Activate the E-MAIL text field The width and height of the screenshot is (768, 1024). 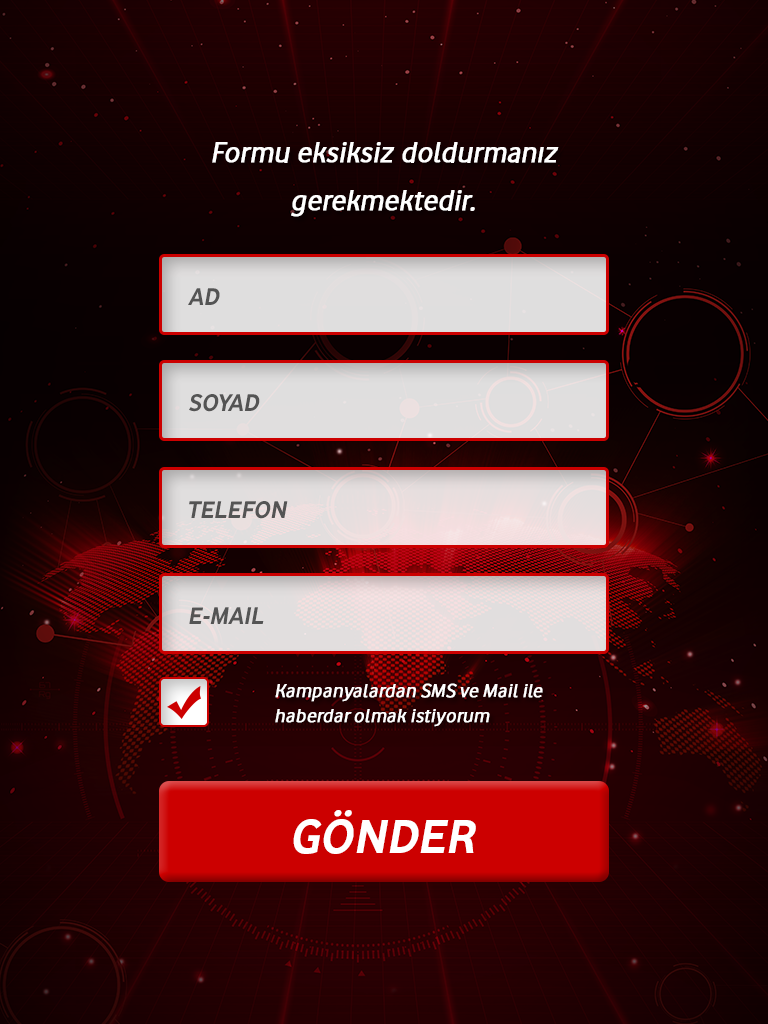[384, 614]
